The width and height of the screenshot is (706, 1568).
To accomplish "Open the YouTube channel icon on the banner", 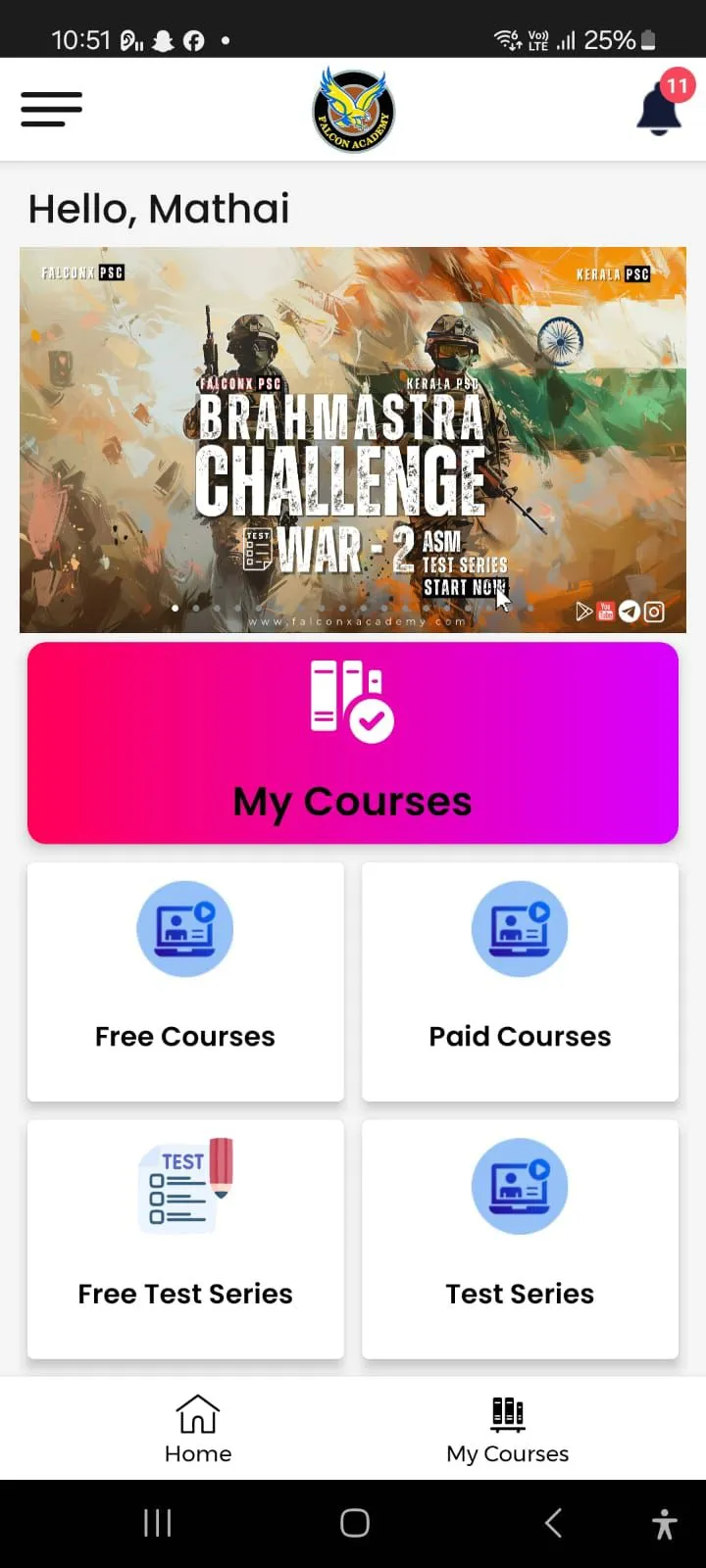I will (605, 612).
